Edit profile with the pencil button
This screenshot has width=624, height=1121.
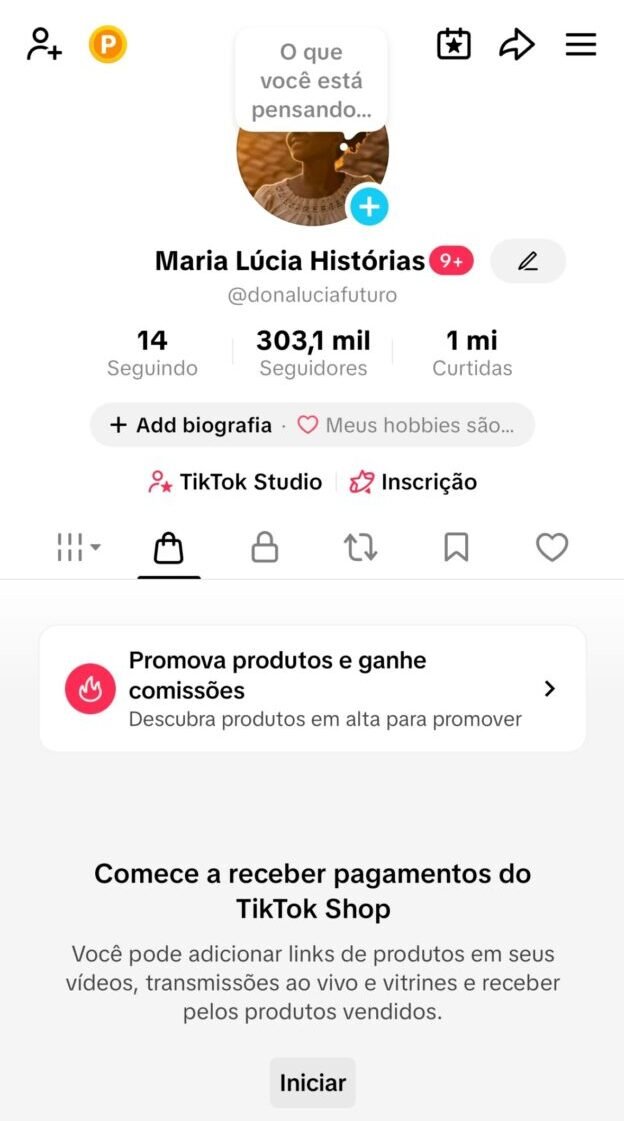[528, 262]
